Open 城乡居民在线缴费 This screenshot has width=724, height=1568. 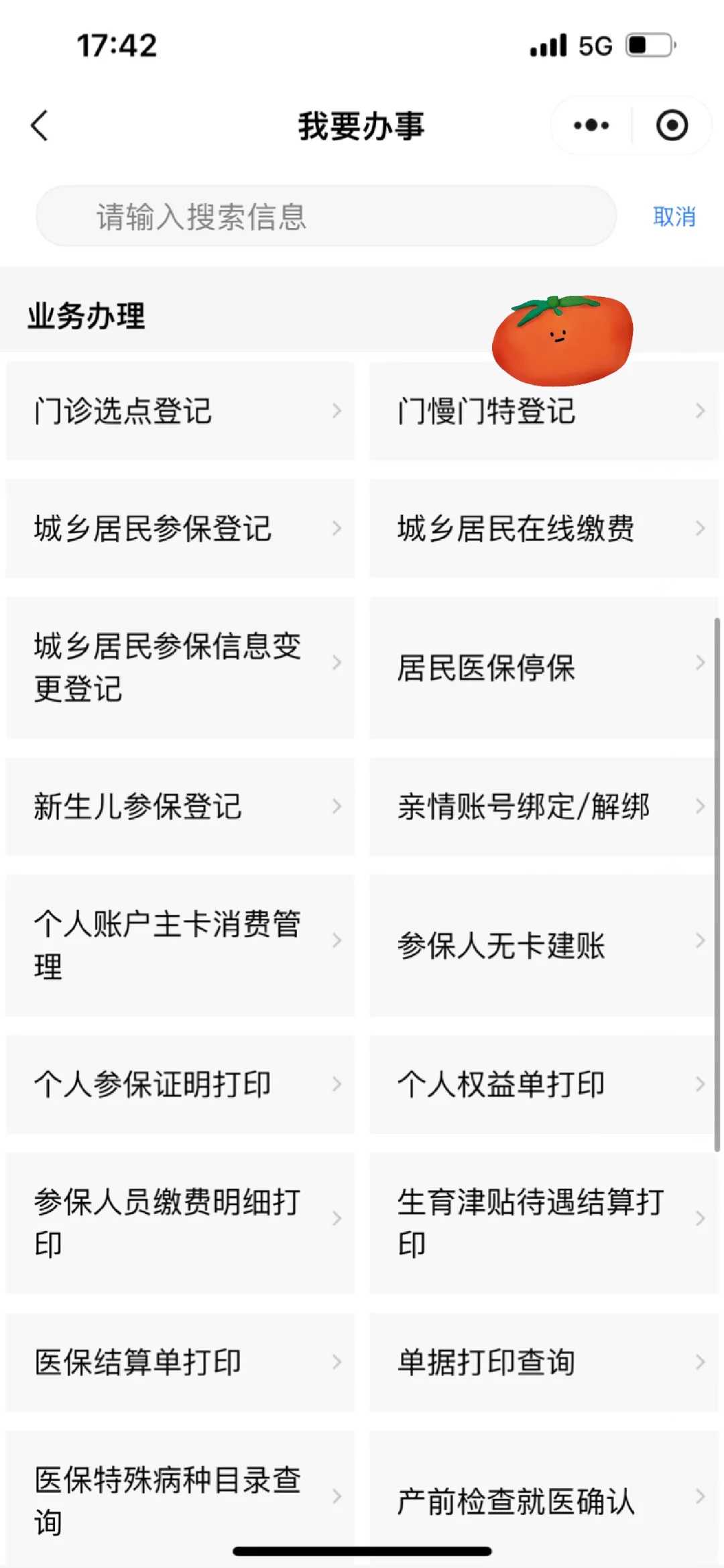click(x=543, y=528)
